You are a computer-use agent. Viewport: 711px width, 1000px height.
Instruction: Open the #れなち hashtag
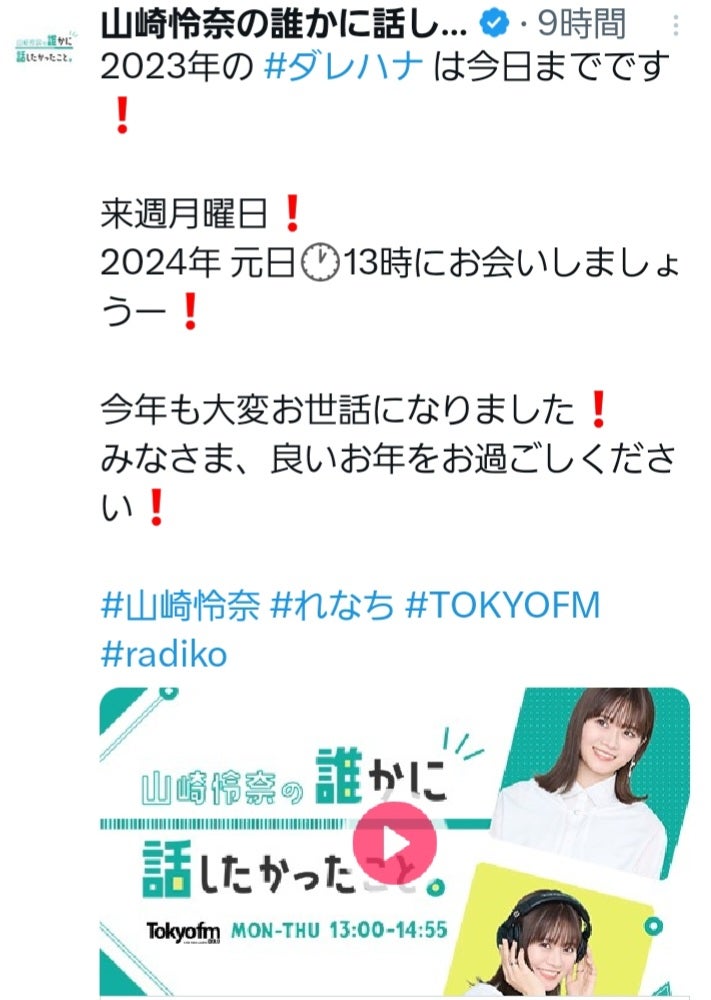[333, 605]
